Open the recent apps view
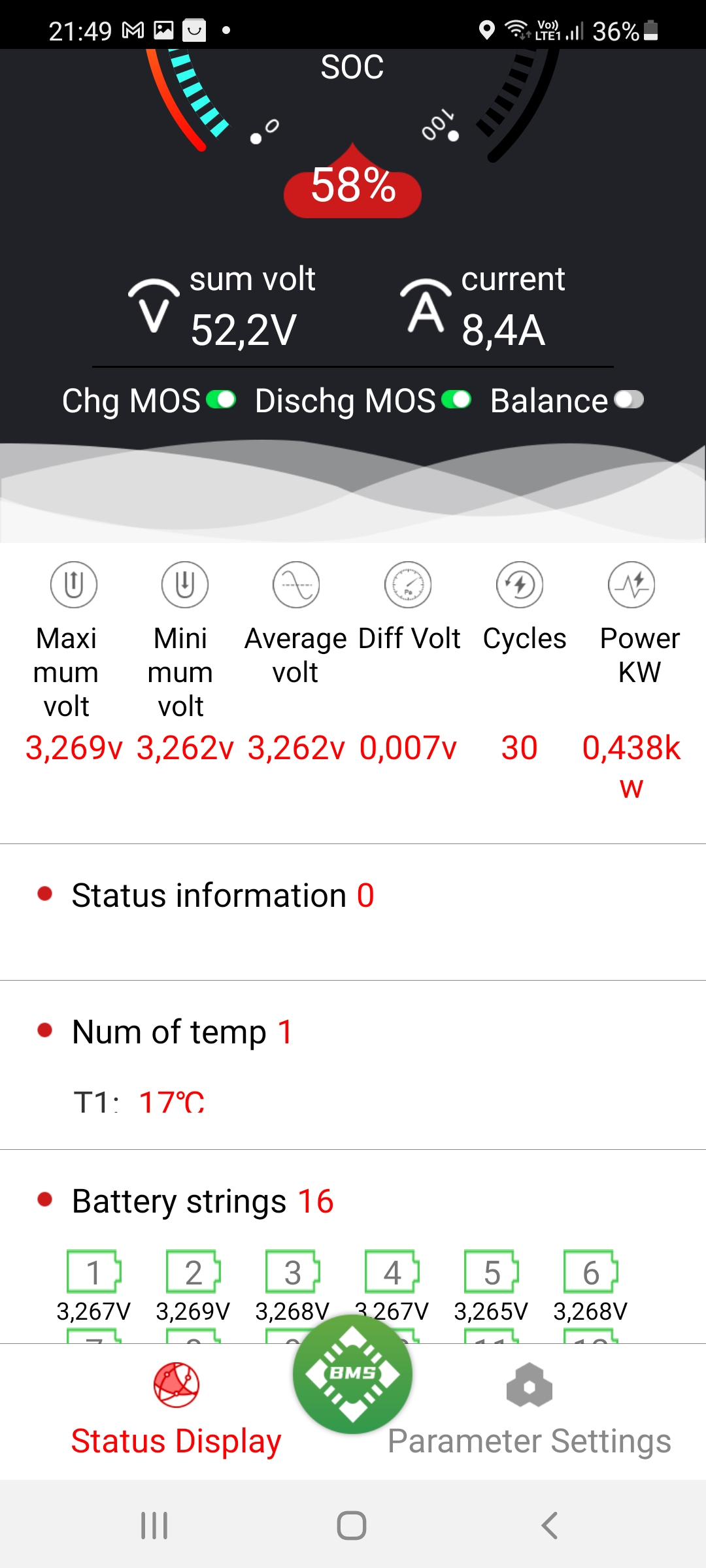Viewport: 706px width, 1568px height. (x=154, y=1526)
